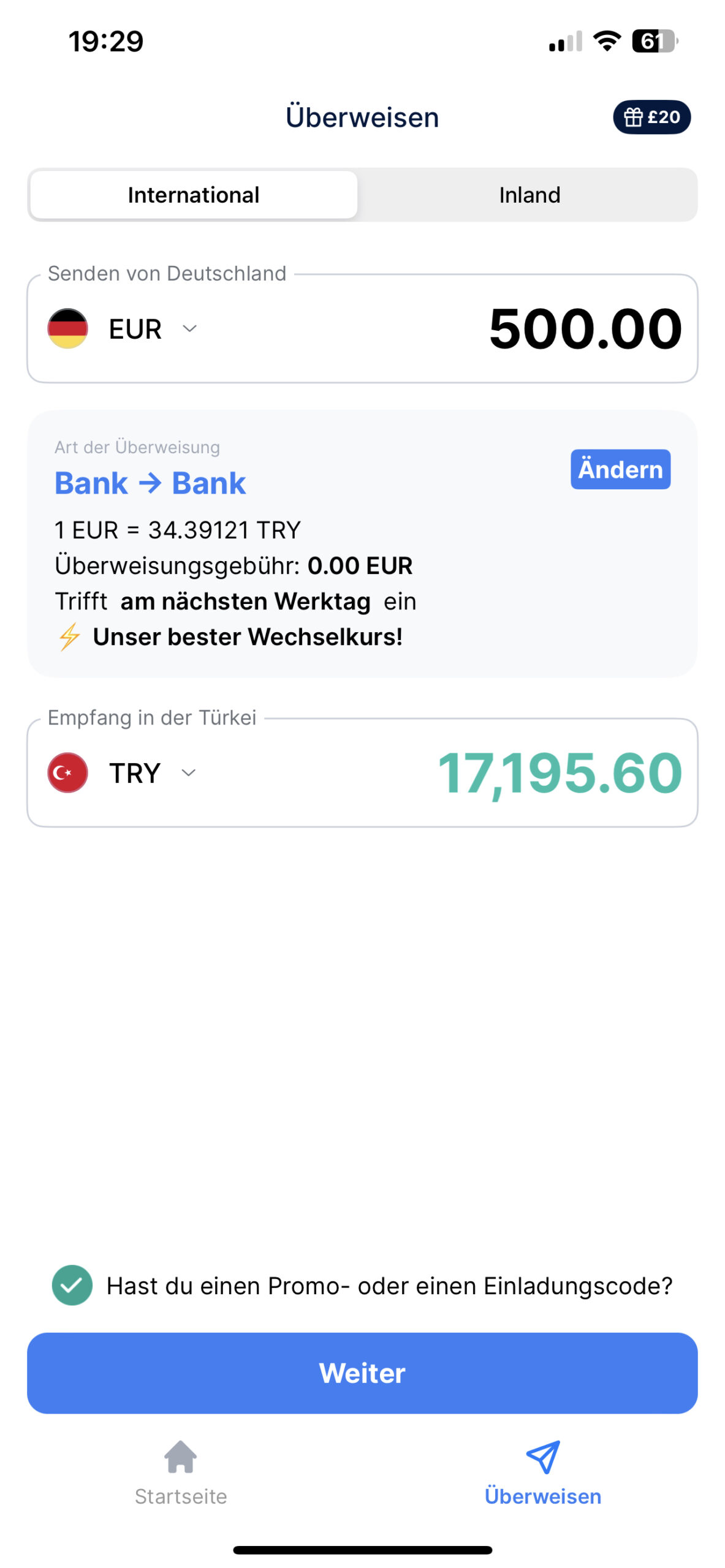Expand the TRY receiving currency dropdown
This screenshot has width=725, height=1568.
pos(152,773)
